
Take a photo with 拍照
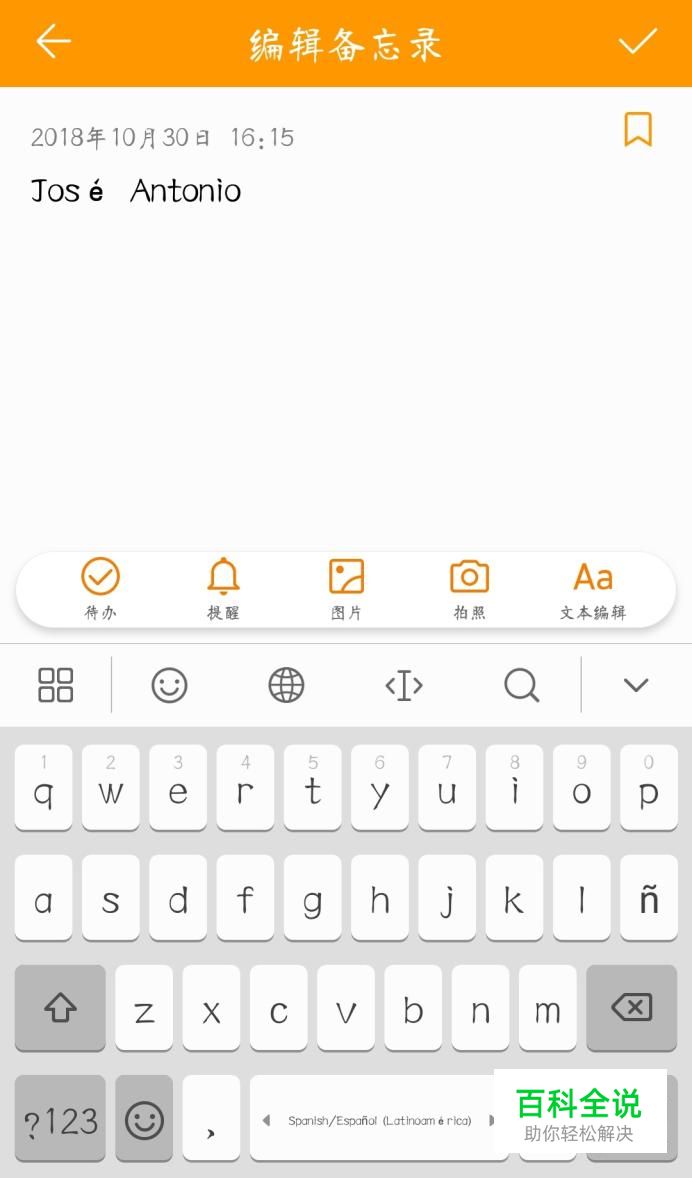pos(470,590)
